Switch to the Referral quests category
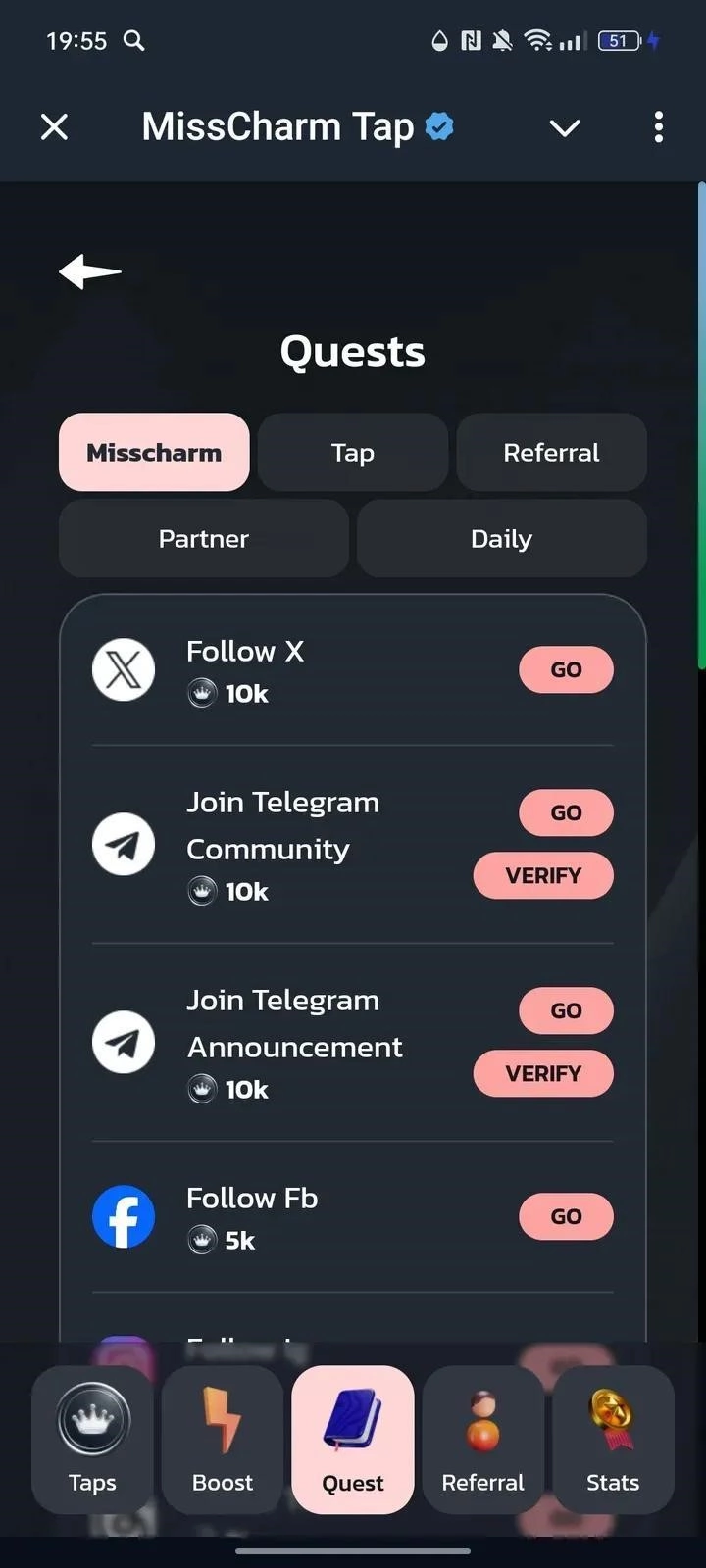 tap(551, 452)
